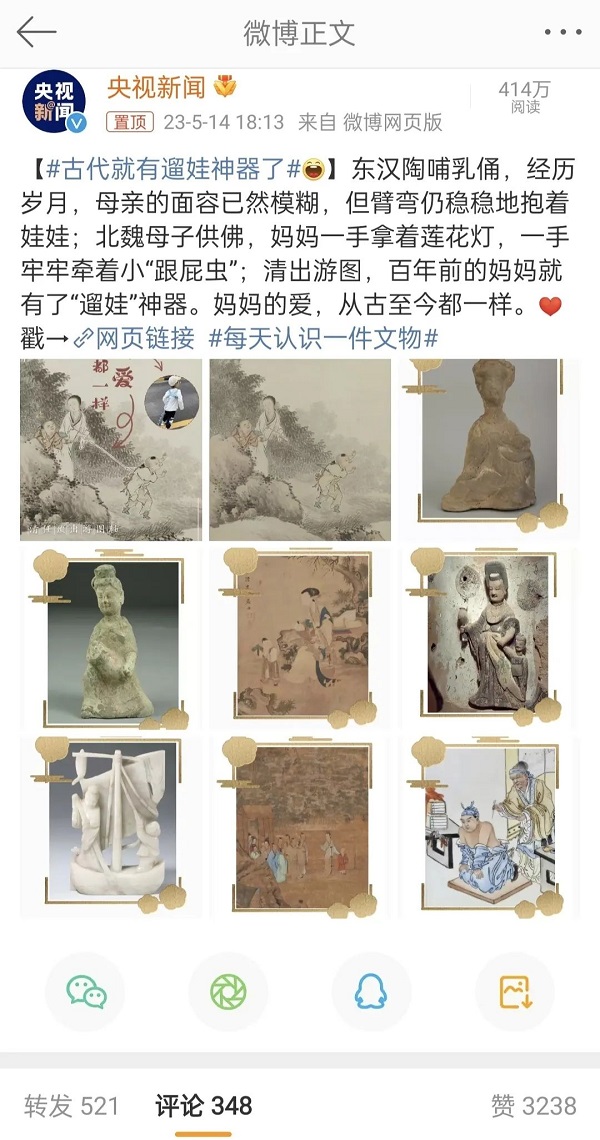The width and height of the screenshot is (600, 1140).
Task: Share post to WeChat Moments
Action: (x=228, y=991)
